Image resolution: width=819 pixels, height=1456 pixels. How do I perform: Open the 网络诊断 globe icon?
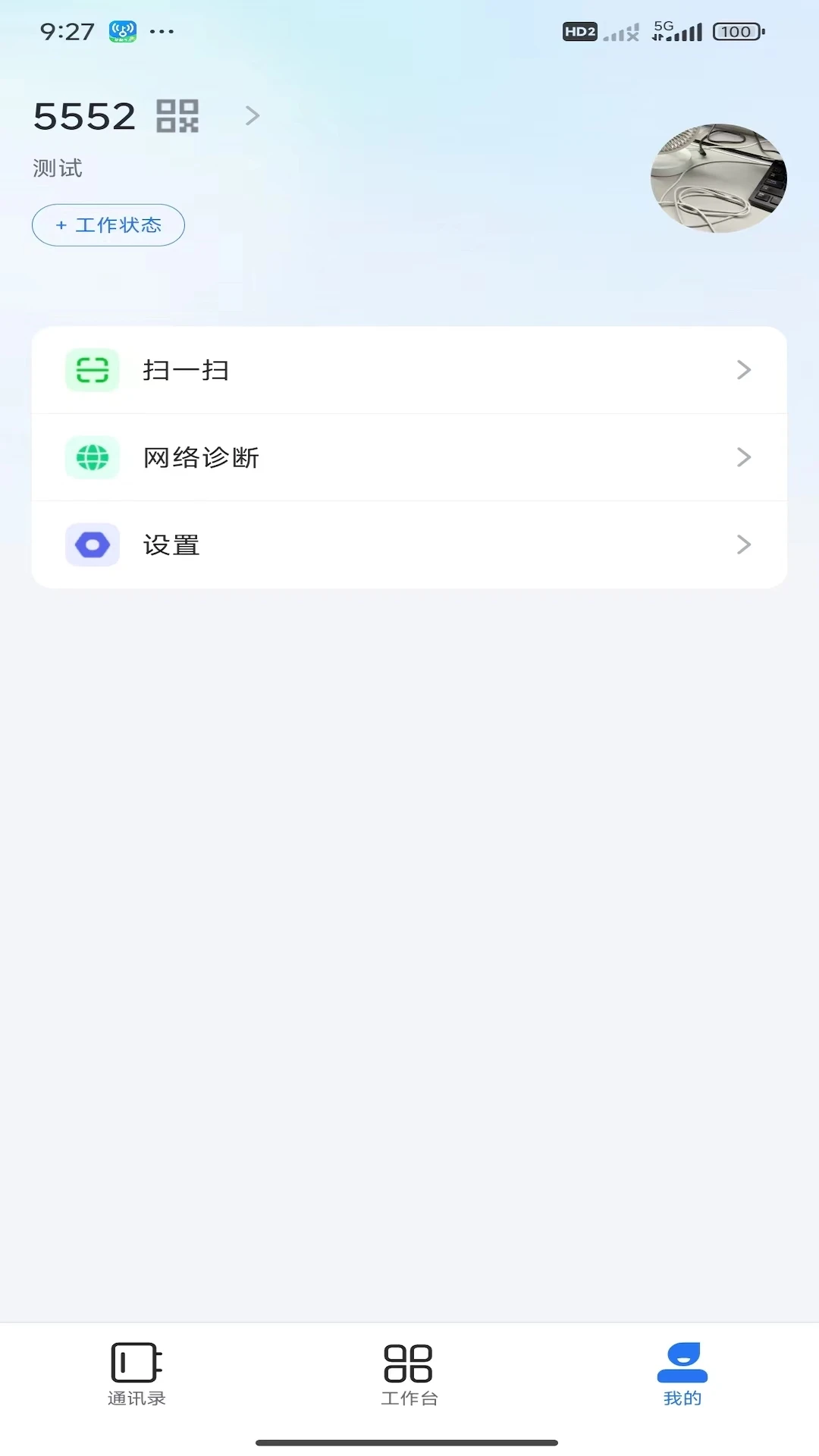(93, 457)
